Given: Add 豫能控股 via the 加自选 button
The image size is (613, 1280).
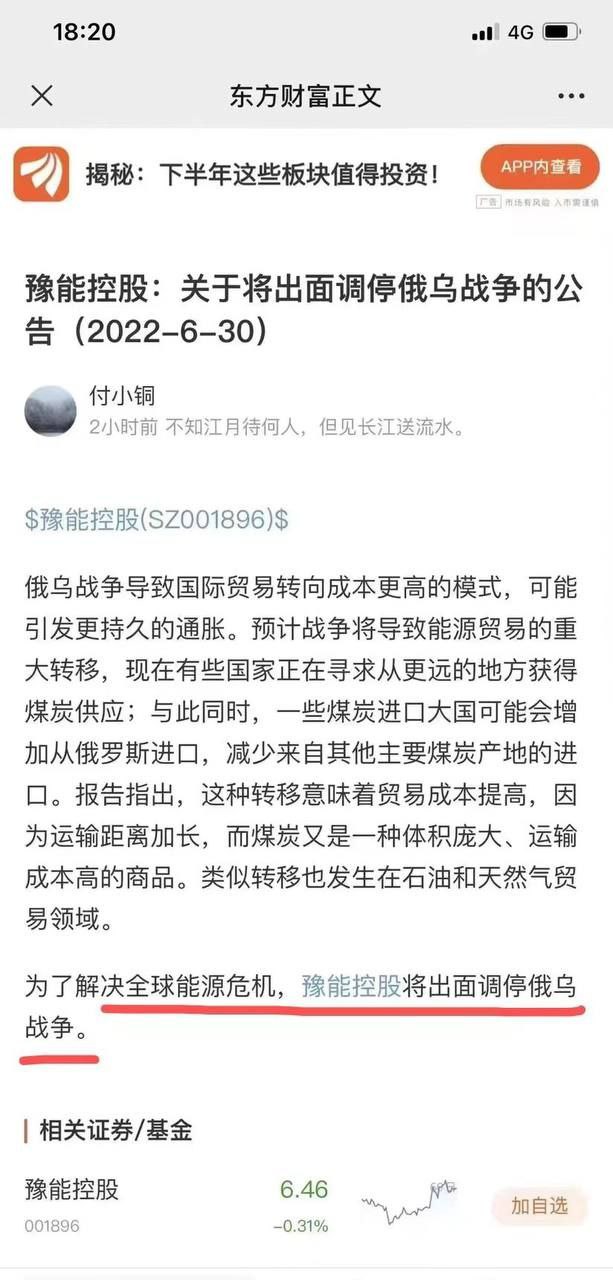Looking at the screenshot, I should click(540, 1205).
